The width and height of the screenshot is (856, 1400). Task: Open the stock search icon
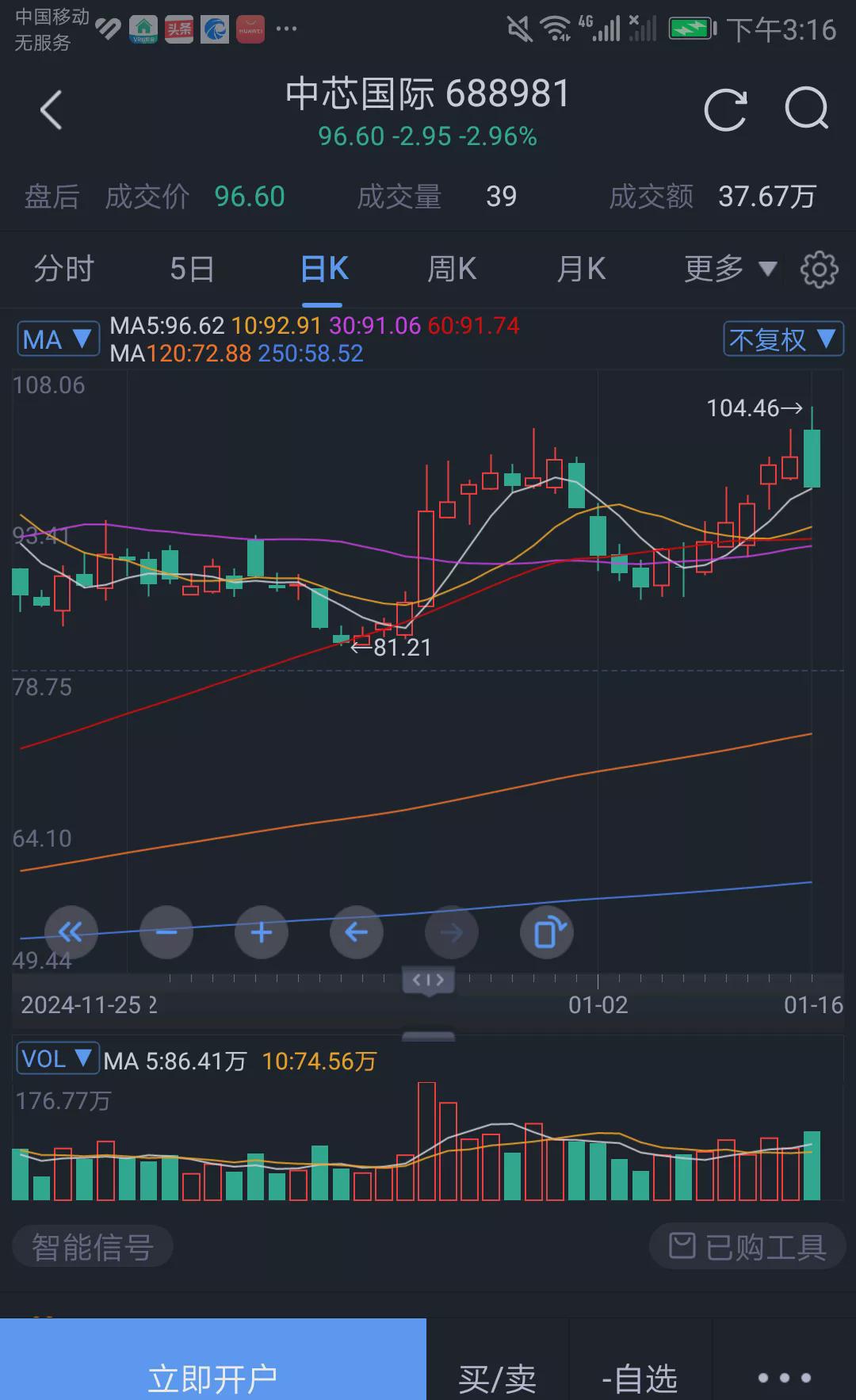(x=806, y=109)
